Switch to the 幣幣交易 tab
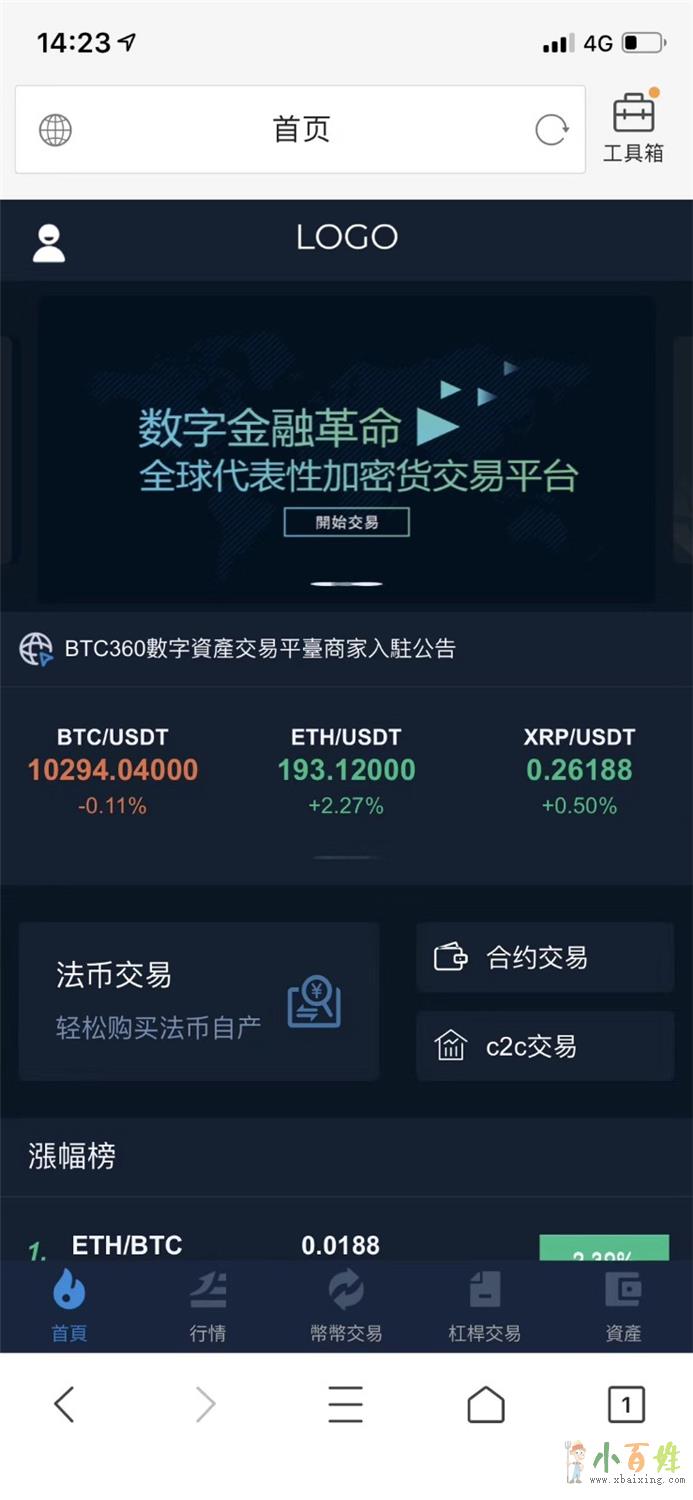The image size is (693, 1500). click(x=346, y=1307)
